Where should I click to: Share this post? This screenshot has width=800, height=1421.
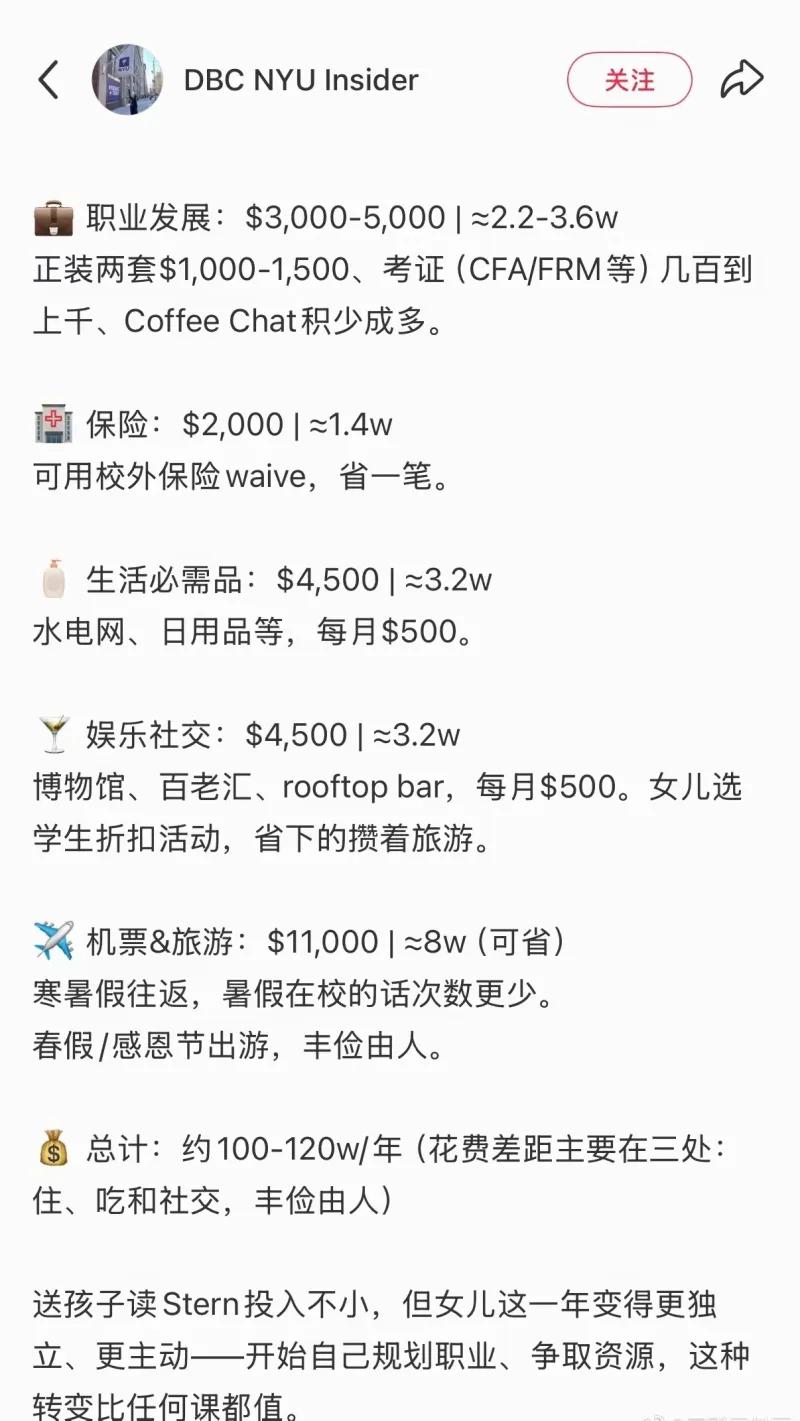(x=741, y=80)
